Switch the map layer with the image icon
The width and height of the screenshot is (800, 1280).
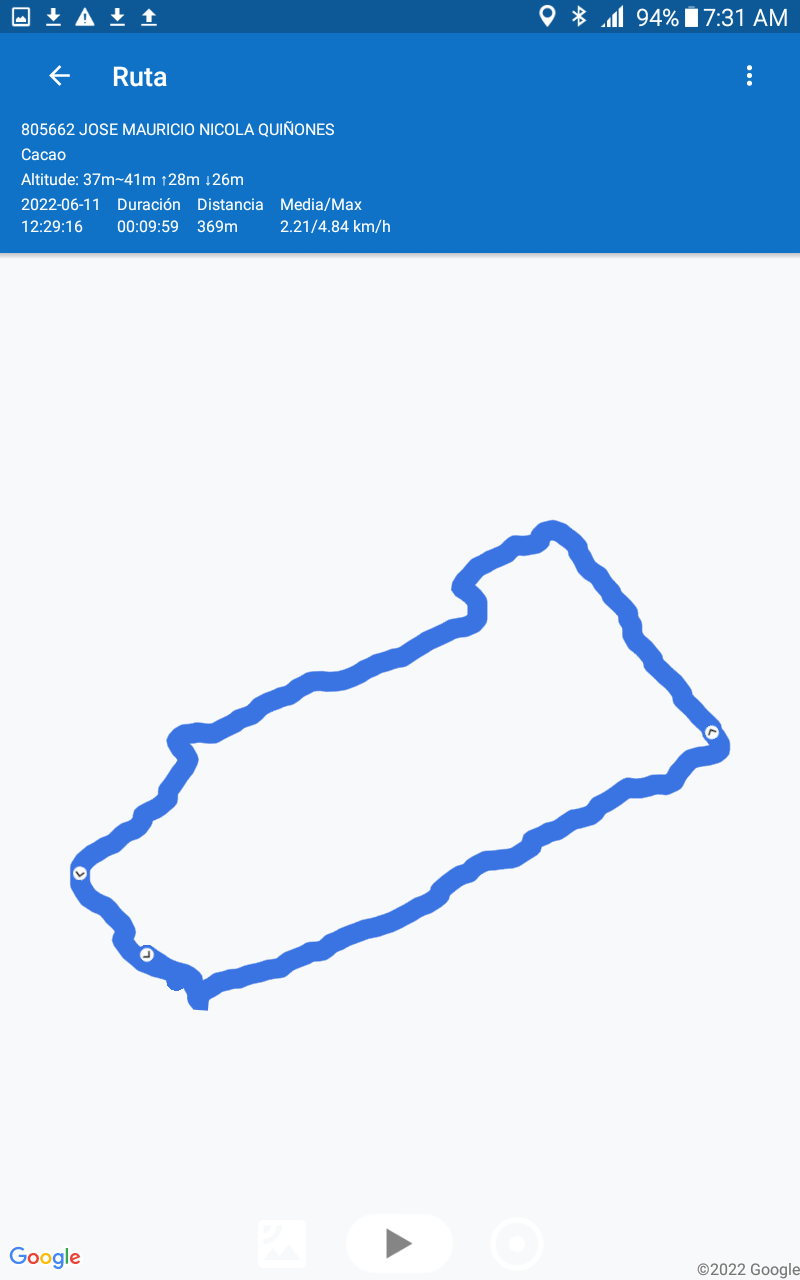(x=282, y=1243)
